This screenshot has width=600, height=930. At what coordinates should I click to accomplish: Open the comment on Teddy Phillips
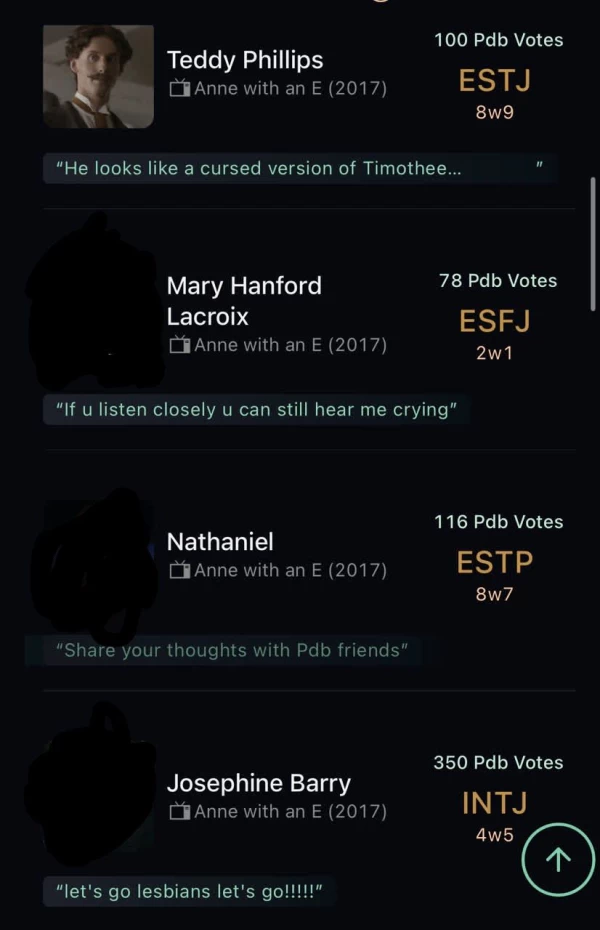pos(300,168)
